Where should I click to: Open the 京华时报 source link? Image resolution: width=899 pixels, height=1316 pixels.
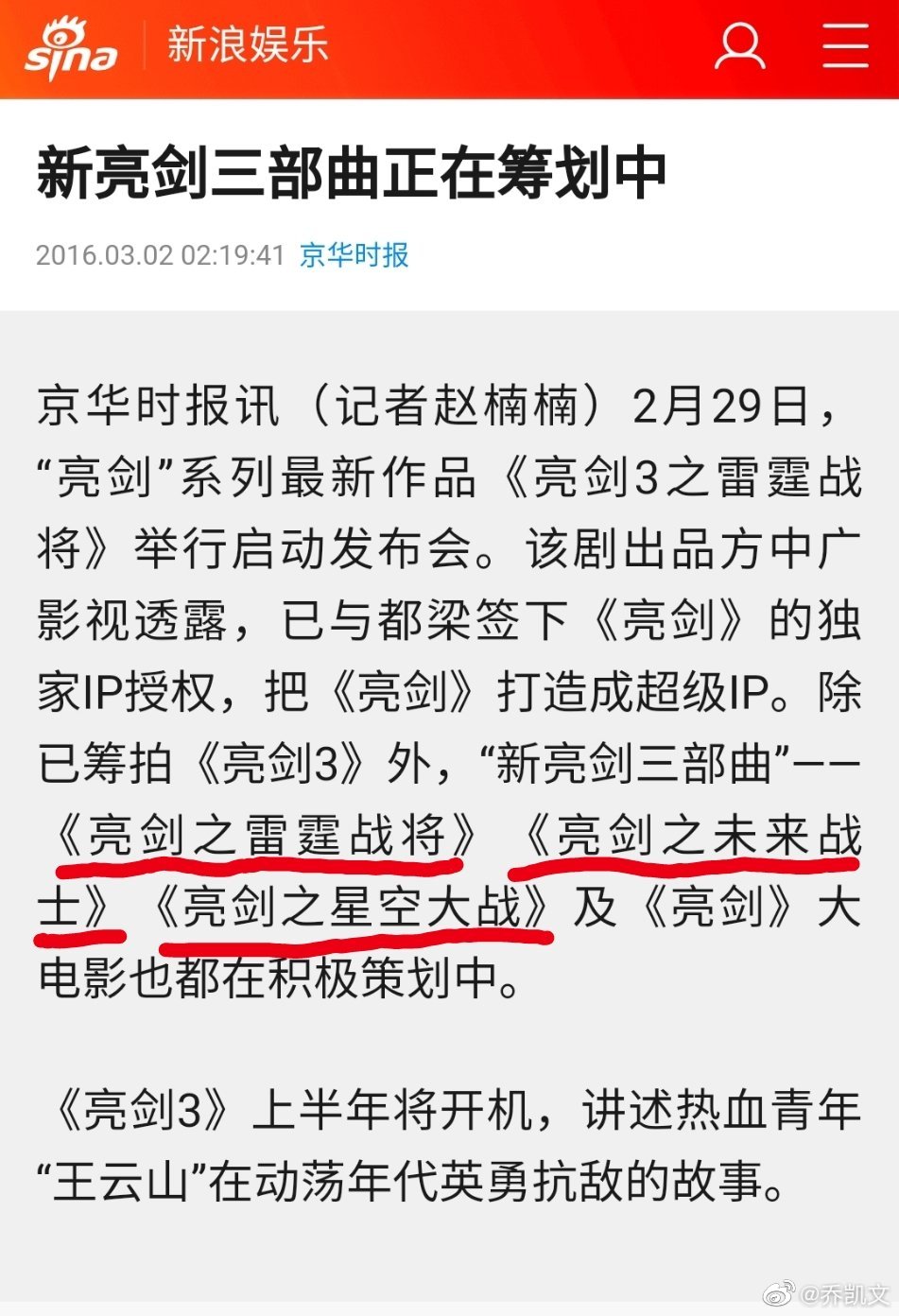354,255
